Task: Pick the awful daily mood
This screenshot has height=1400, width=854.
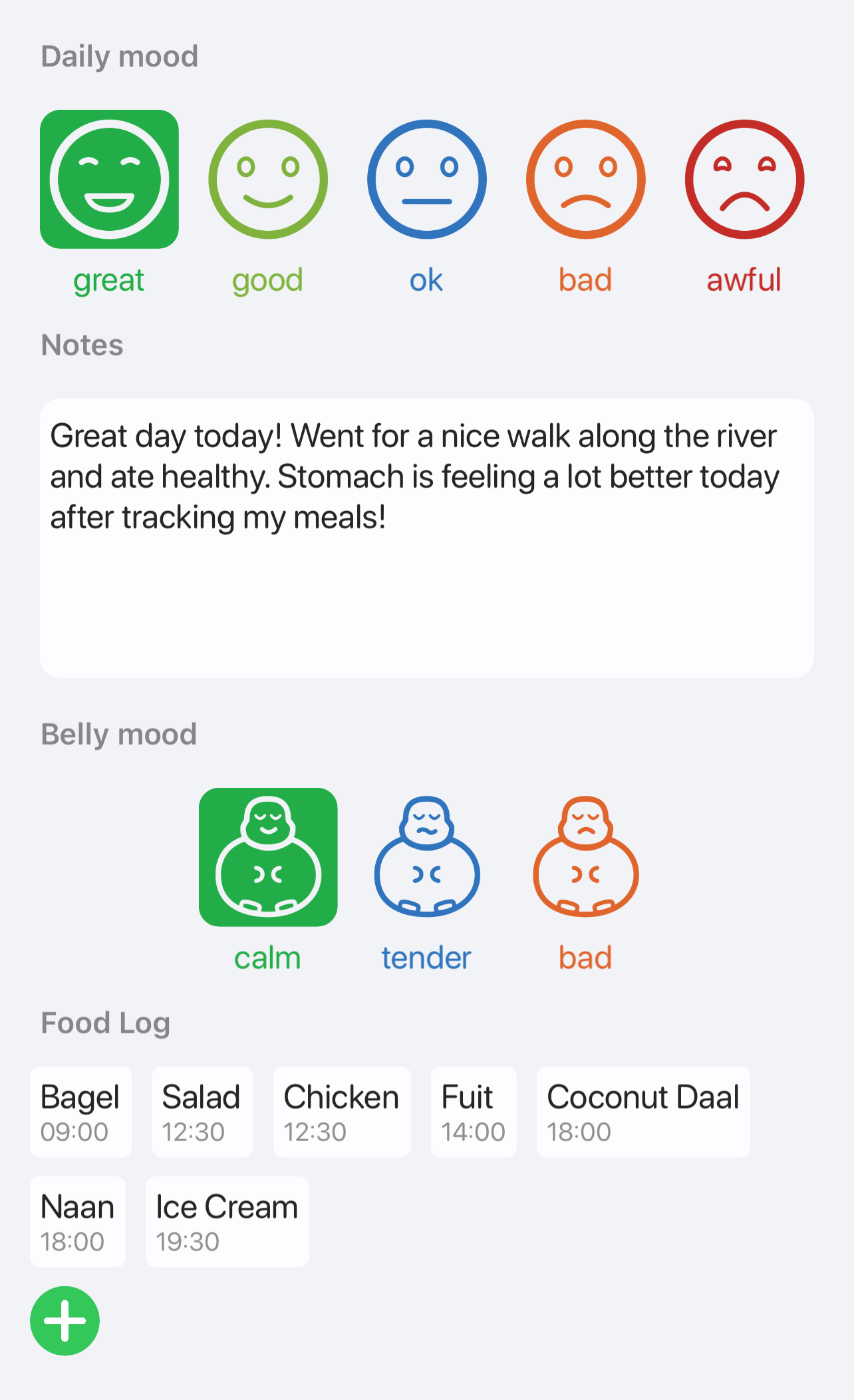Action: coord(745,179)
